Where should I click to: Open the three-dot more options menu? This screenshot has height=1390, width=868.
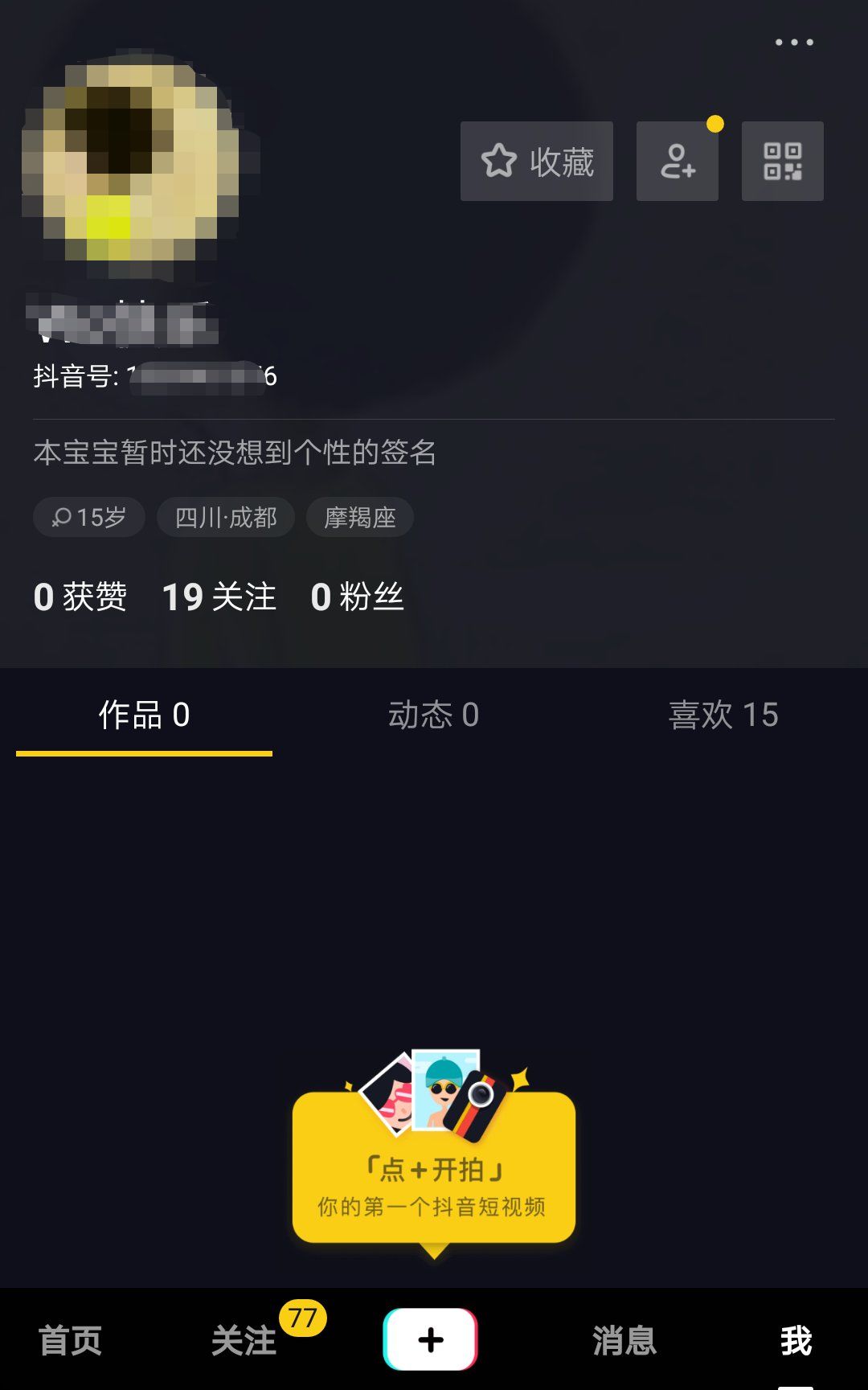(794, 40)
